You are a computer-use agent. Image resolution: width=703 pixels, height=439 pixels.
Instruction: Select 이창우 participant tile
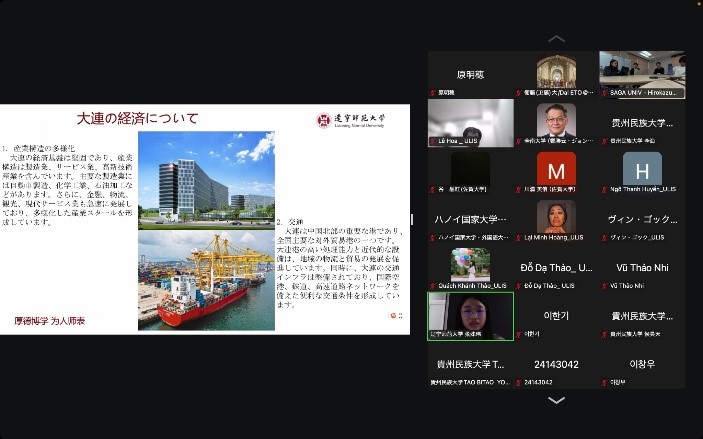[642, 365]
